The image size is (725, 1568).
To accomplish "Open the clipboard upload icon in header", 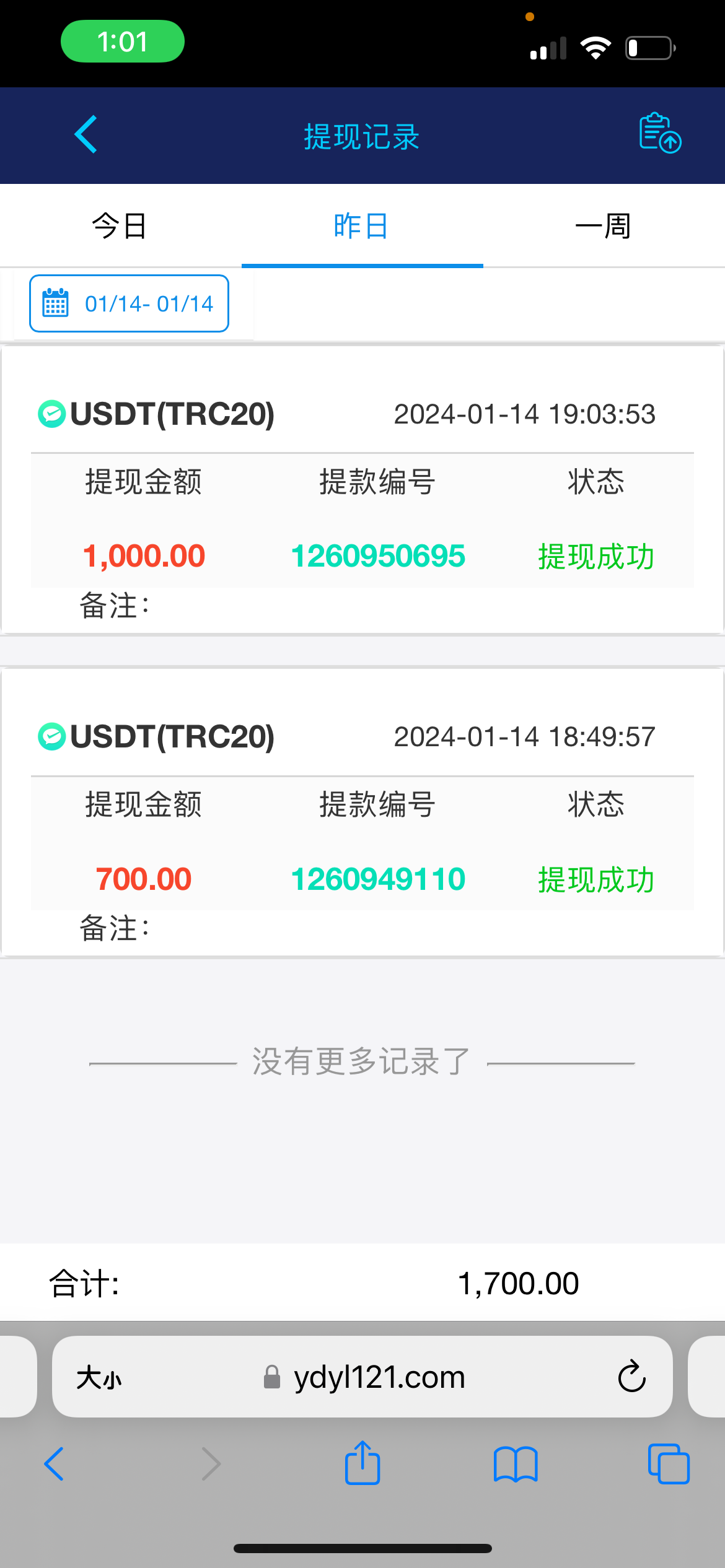I will click(659, 133).
